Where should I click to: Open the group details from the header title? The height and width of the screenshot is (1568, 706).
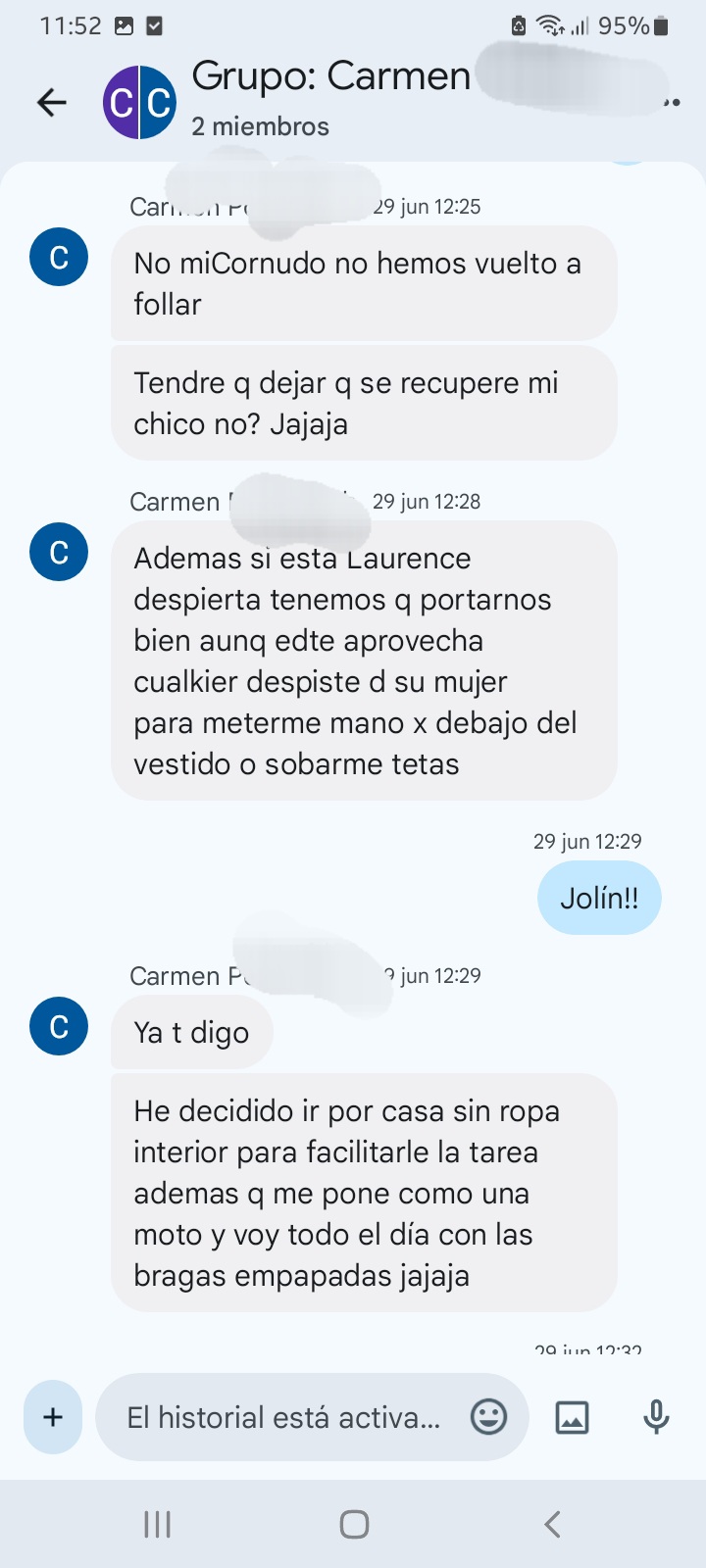point(331,77)
